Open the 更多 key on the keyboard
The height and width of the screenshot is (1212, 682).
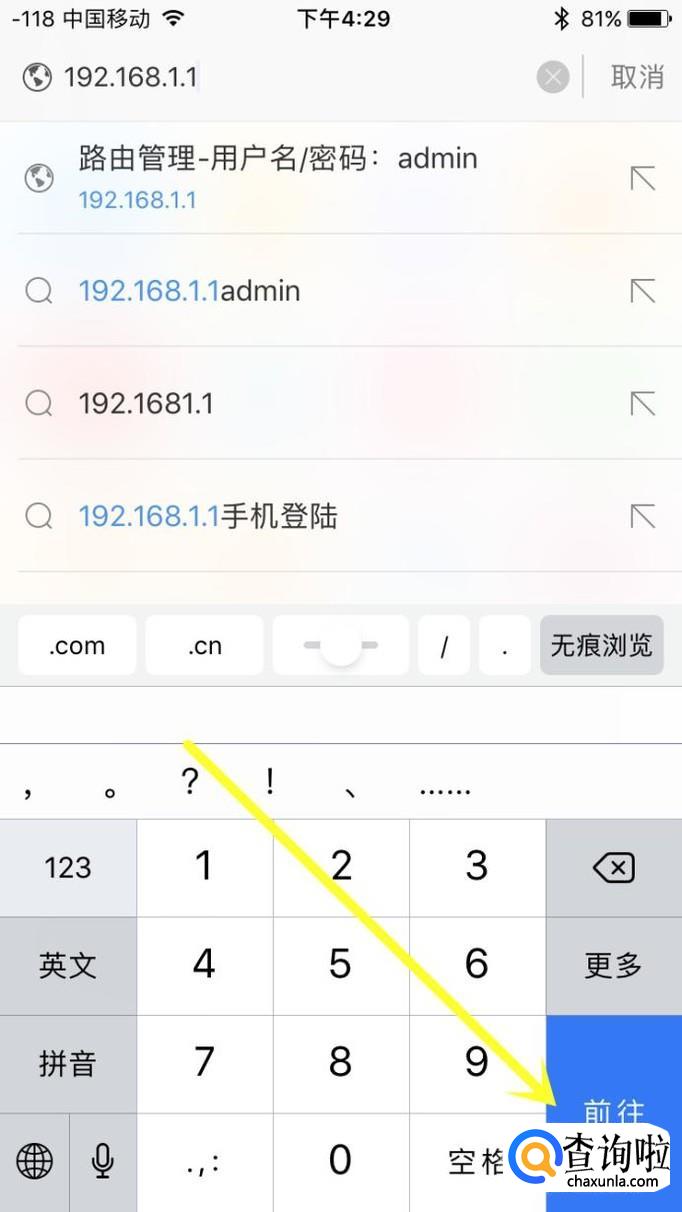pyautogui.click(x=613, y=965)
